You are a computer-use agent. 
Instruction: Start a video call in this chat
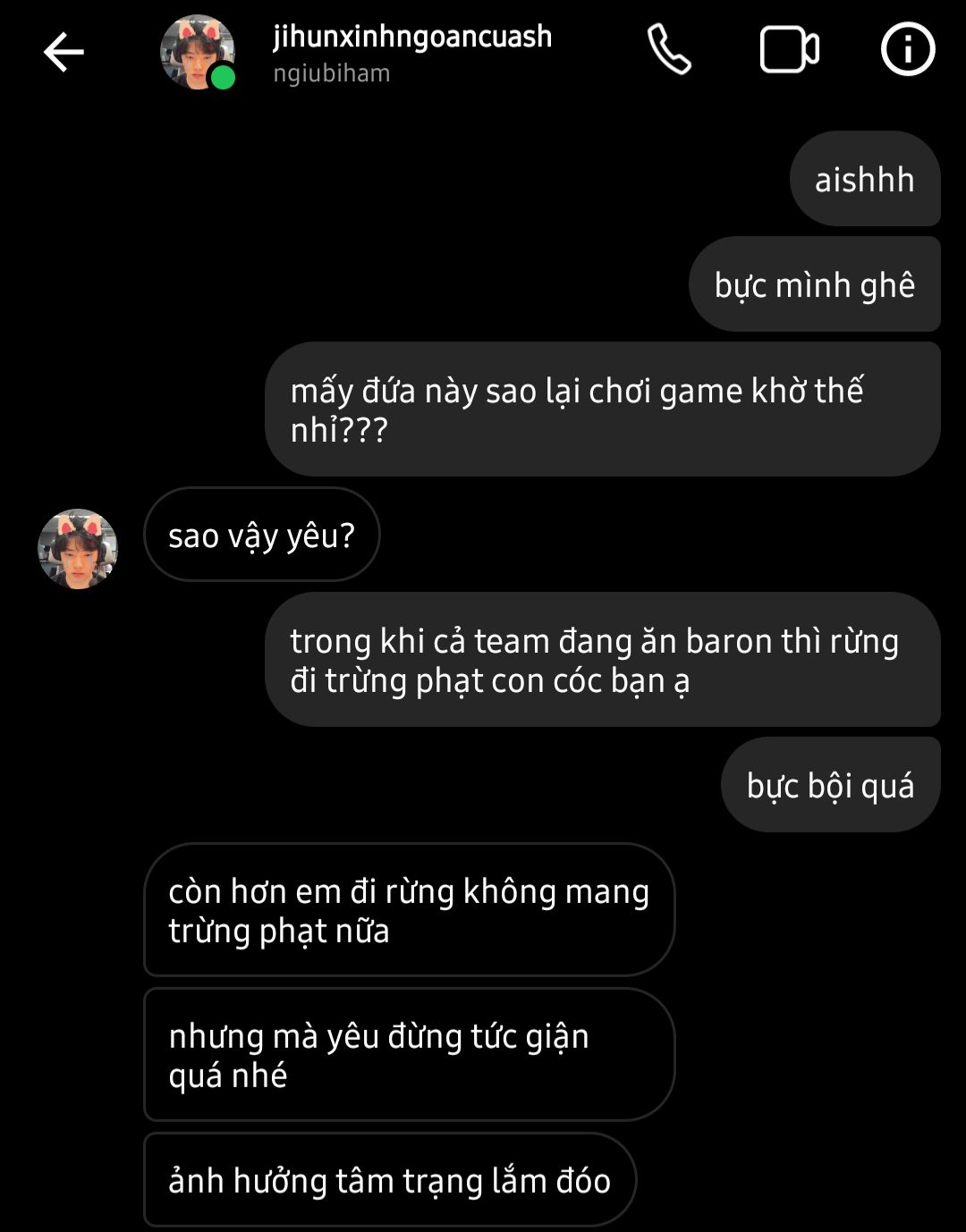click(x=789, y=50)
